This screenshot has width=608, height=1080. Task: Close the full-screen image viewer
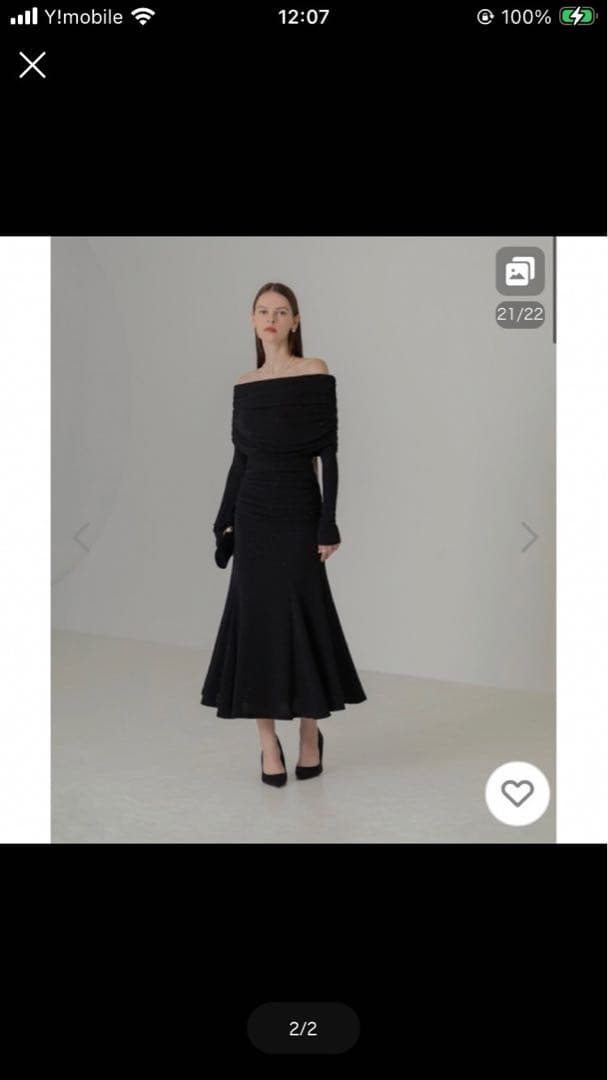[32, 66]
